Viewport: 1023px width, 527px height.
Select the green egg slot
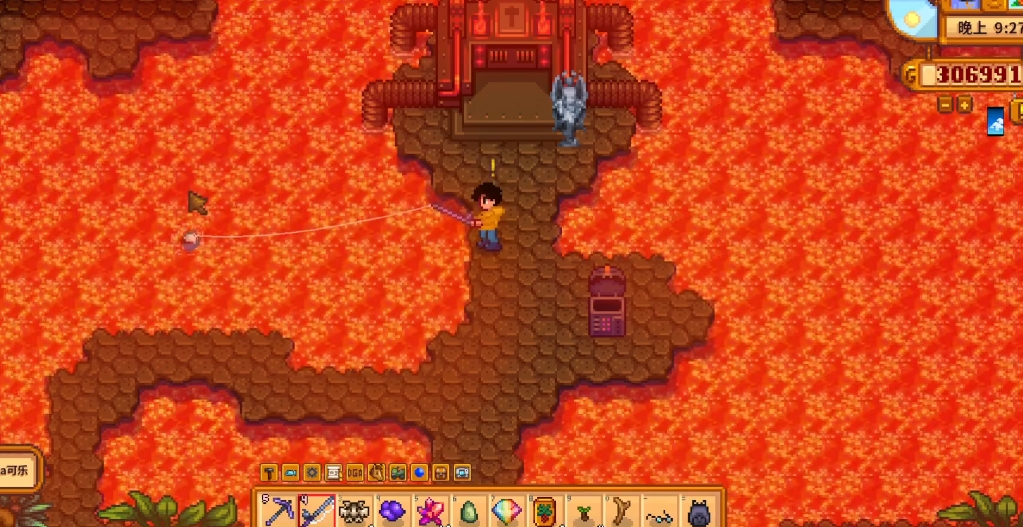(x=468, y=512)
